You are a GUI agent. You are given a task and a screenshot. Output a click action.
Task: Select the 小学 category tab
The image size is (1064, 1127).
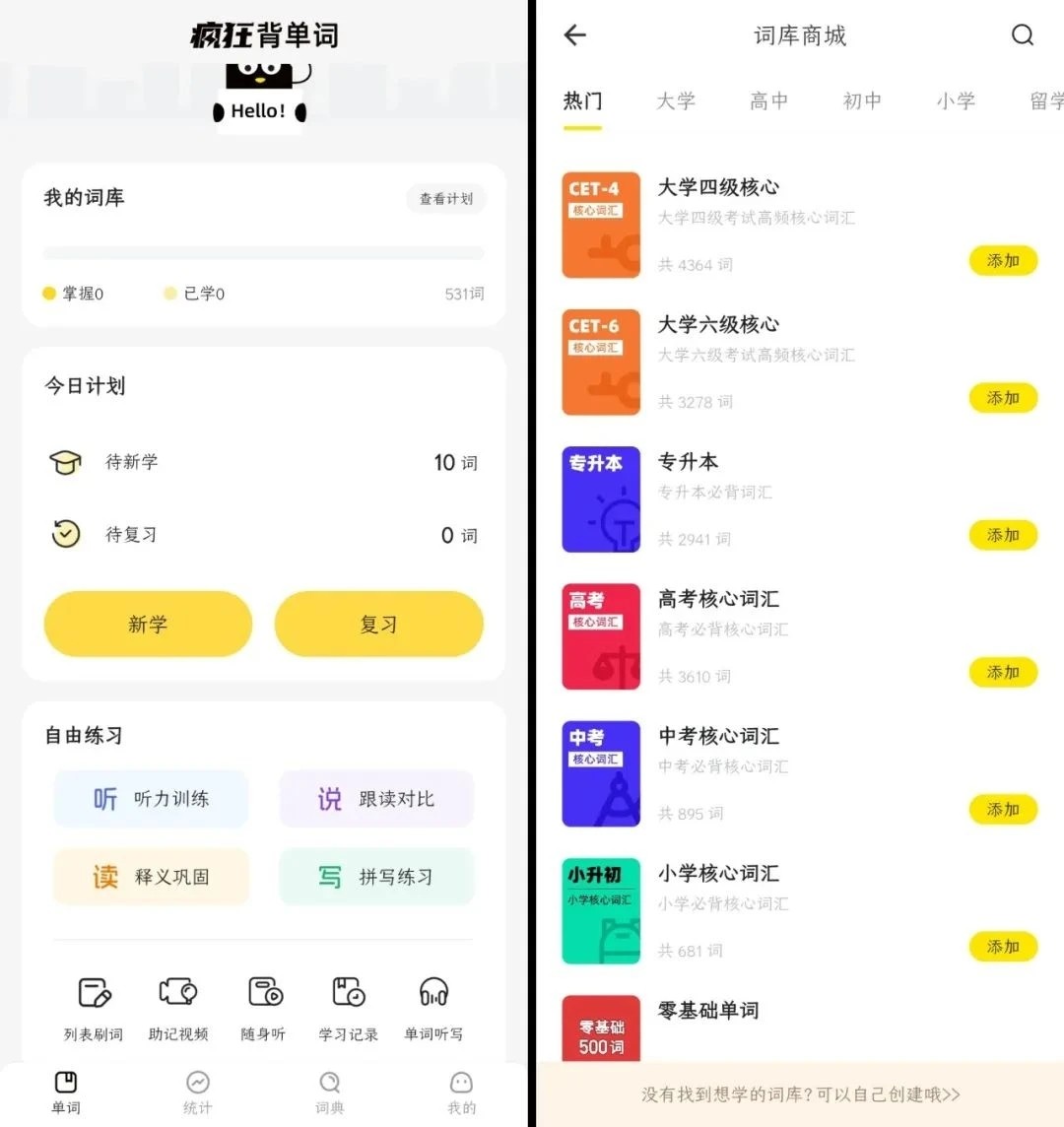pyautogui.click(x=956, y=100)
